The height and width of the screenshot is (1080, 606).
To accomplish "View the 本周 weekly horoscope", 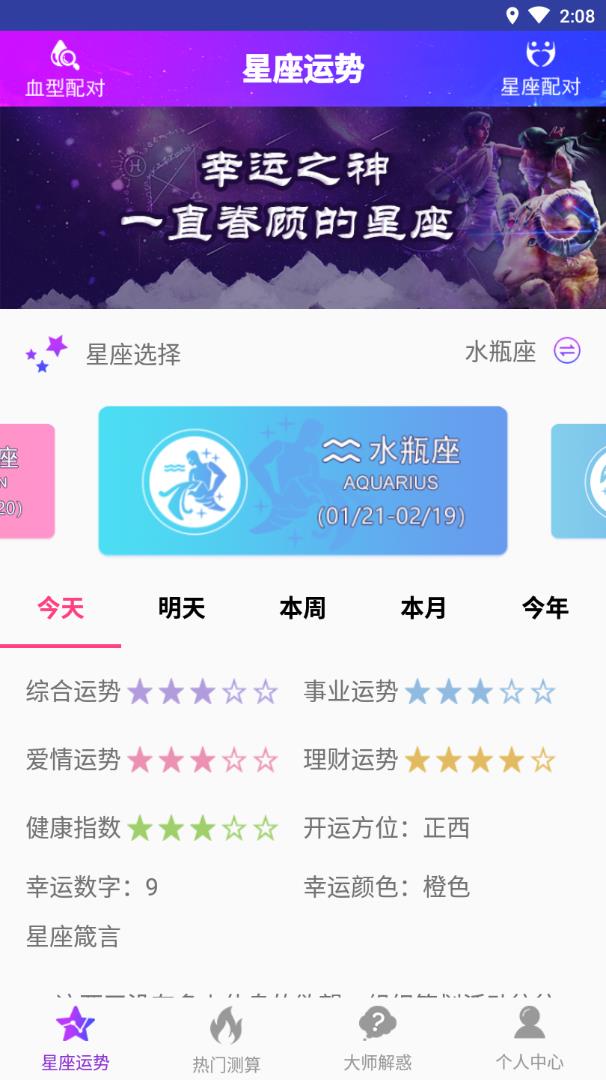I will click(x=302, y=608).
